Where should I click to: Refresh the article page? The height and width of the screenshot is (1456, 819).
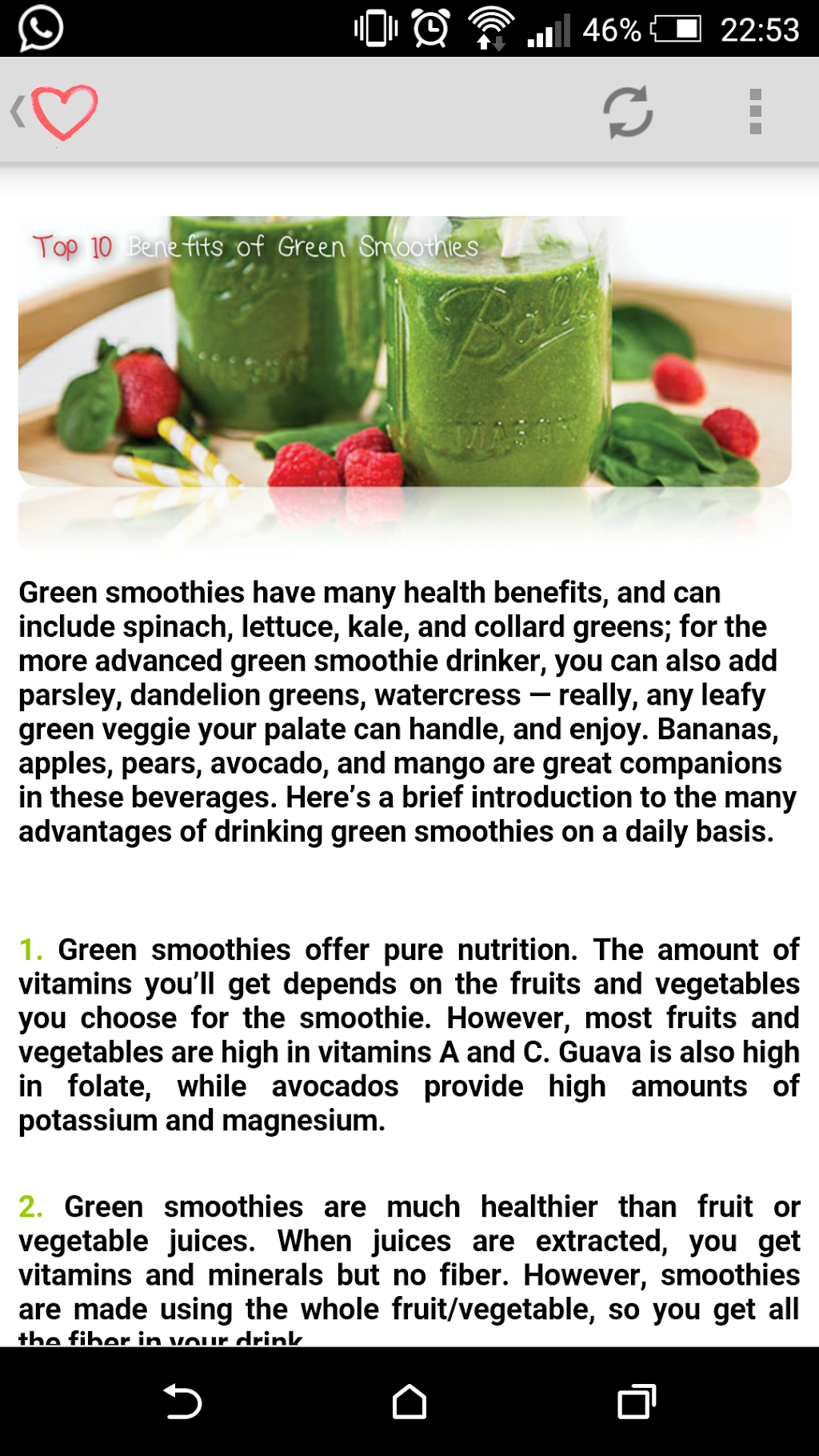pos(628,112)
